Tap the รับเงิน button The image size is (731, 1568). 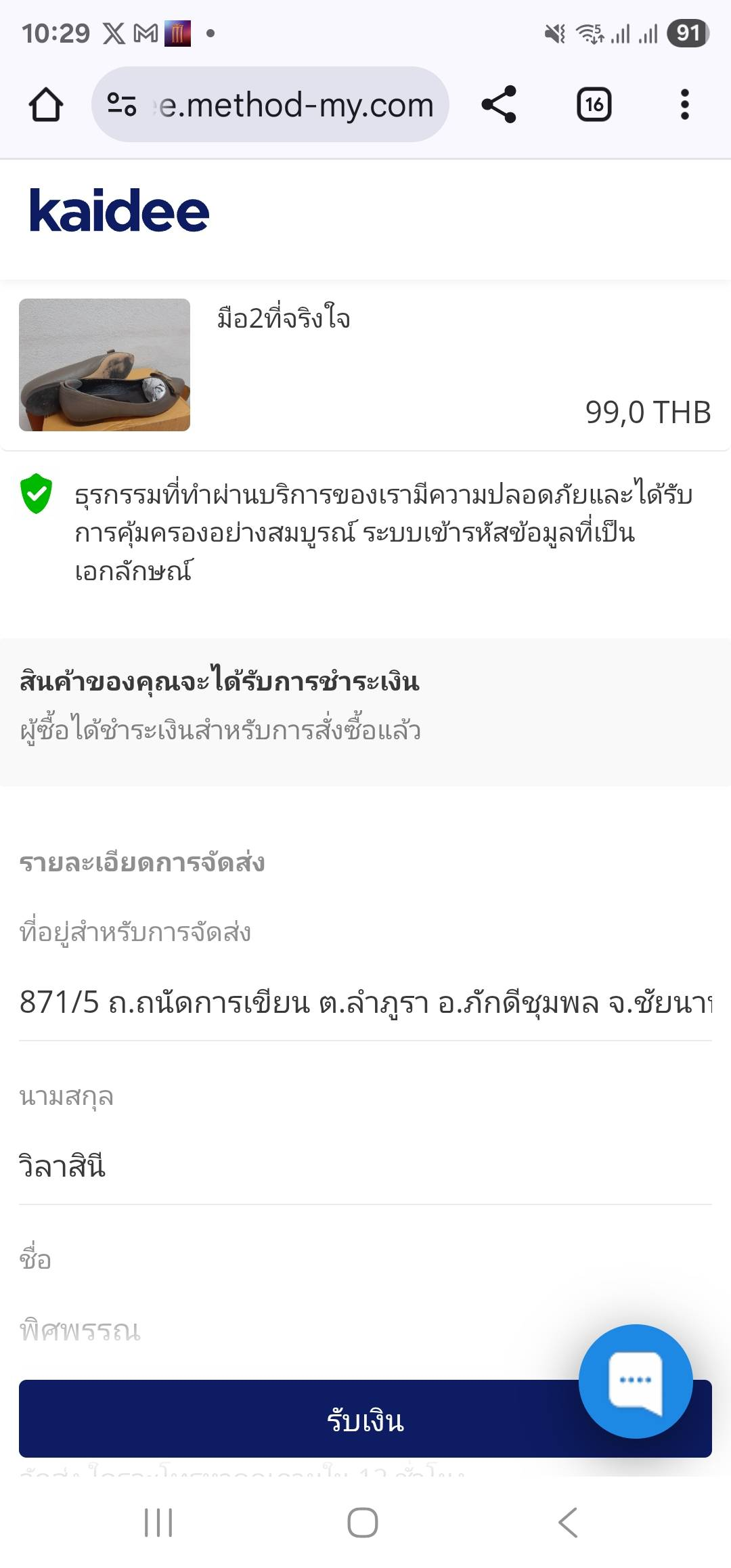click(365, 1418)
